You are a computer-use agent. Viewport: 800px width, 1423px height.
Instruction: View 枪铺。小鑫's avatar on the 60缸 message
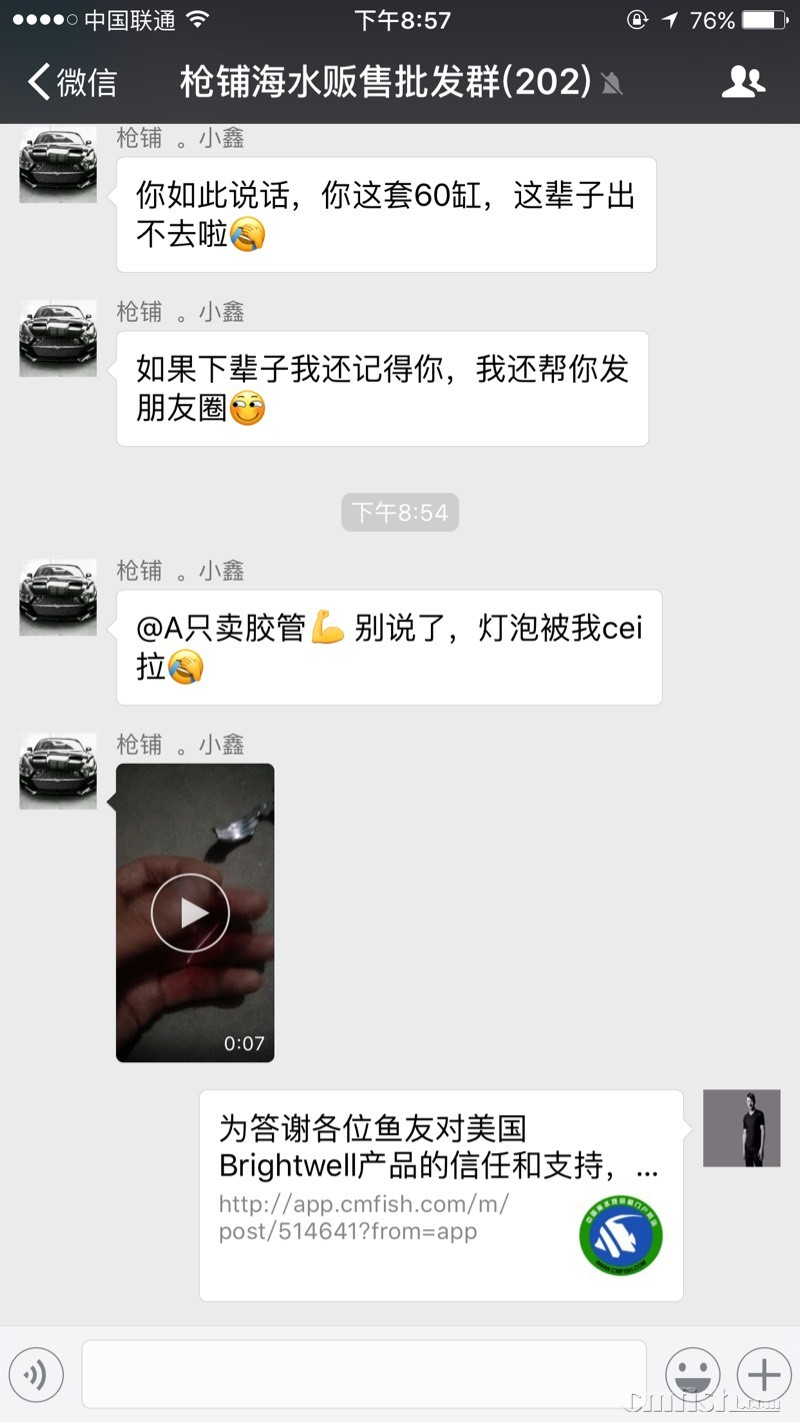[58, 165]
